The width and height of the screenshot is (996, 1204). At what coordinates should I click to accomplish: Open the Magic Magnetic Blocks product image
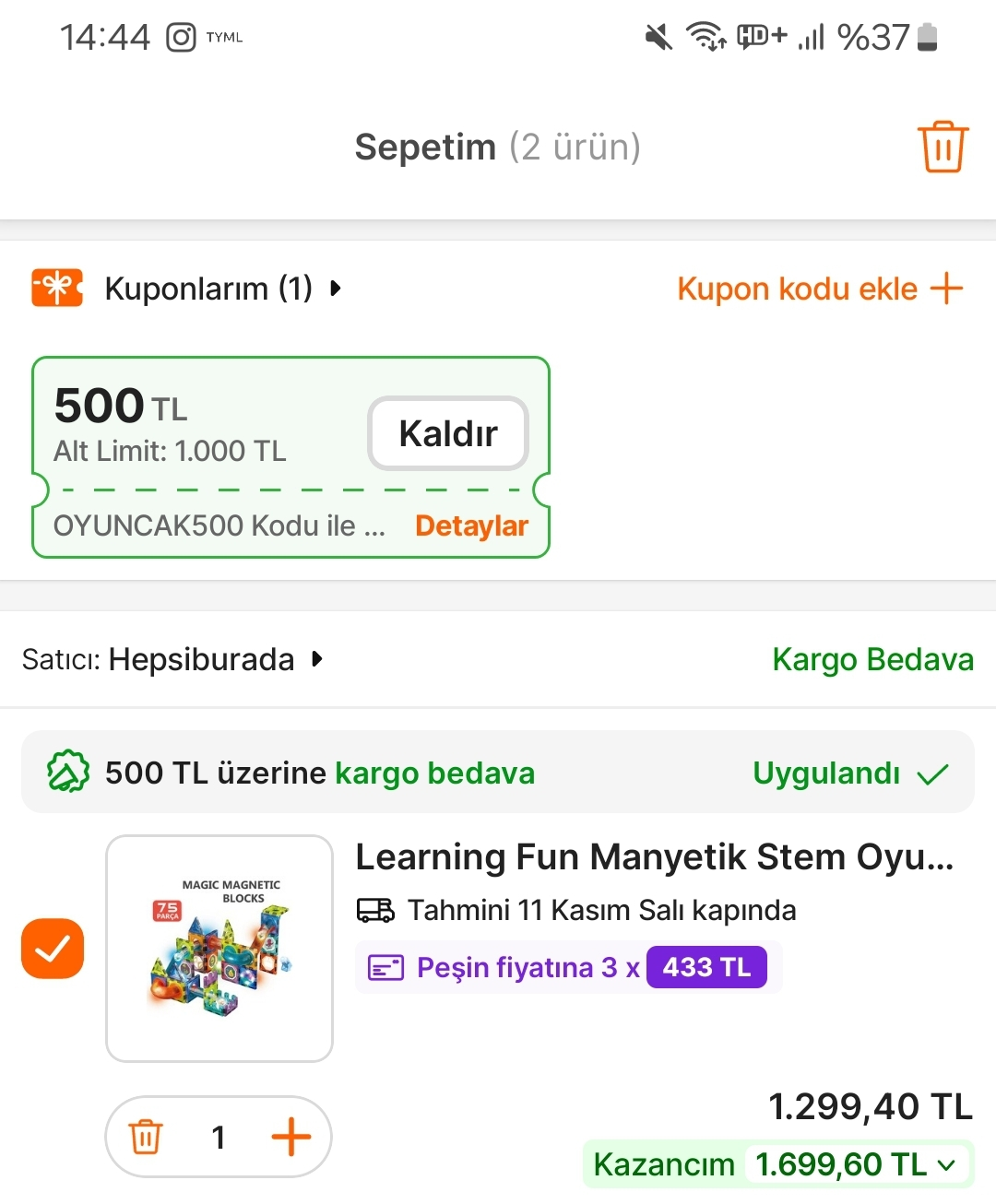219,949
